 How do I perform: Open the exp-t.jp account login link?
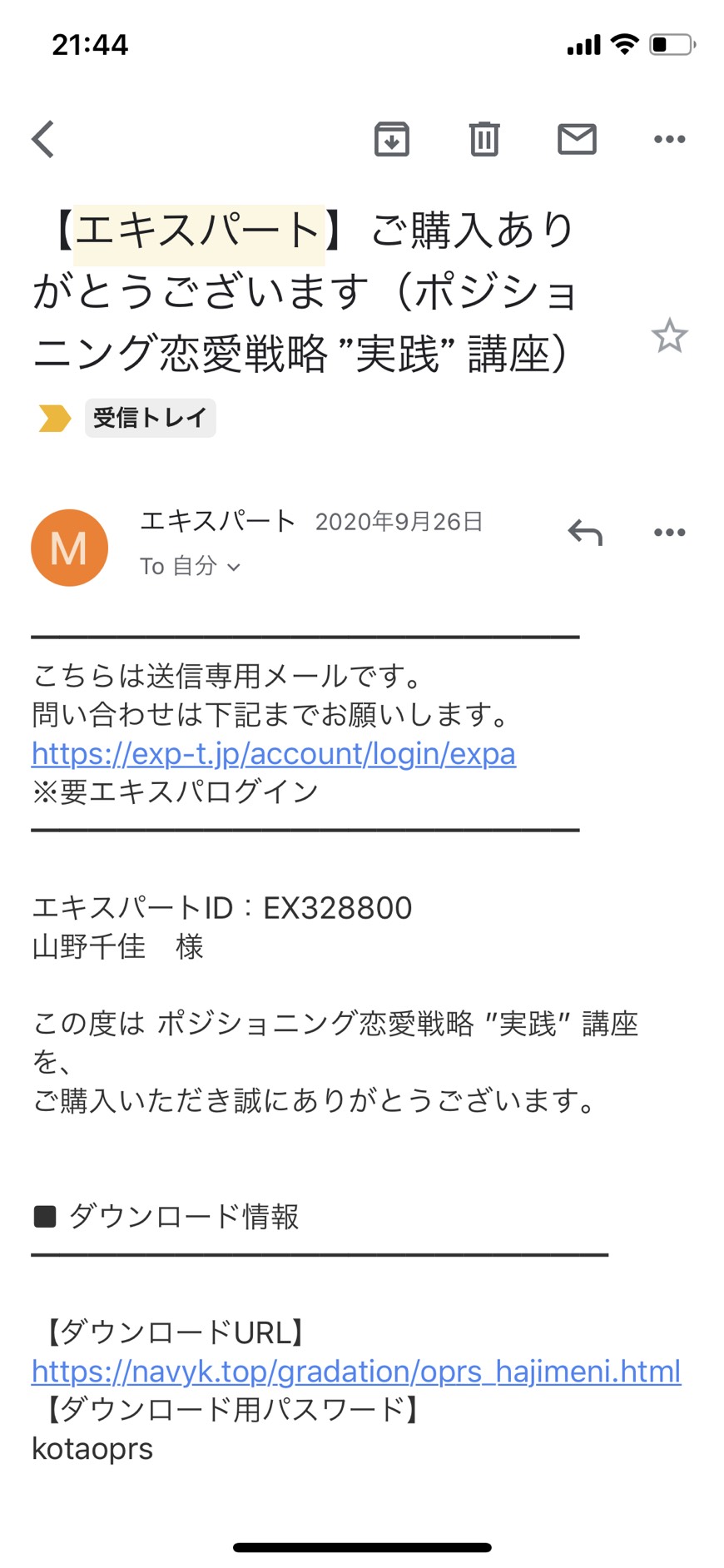pos(274,754)
